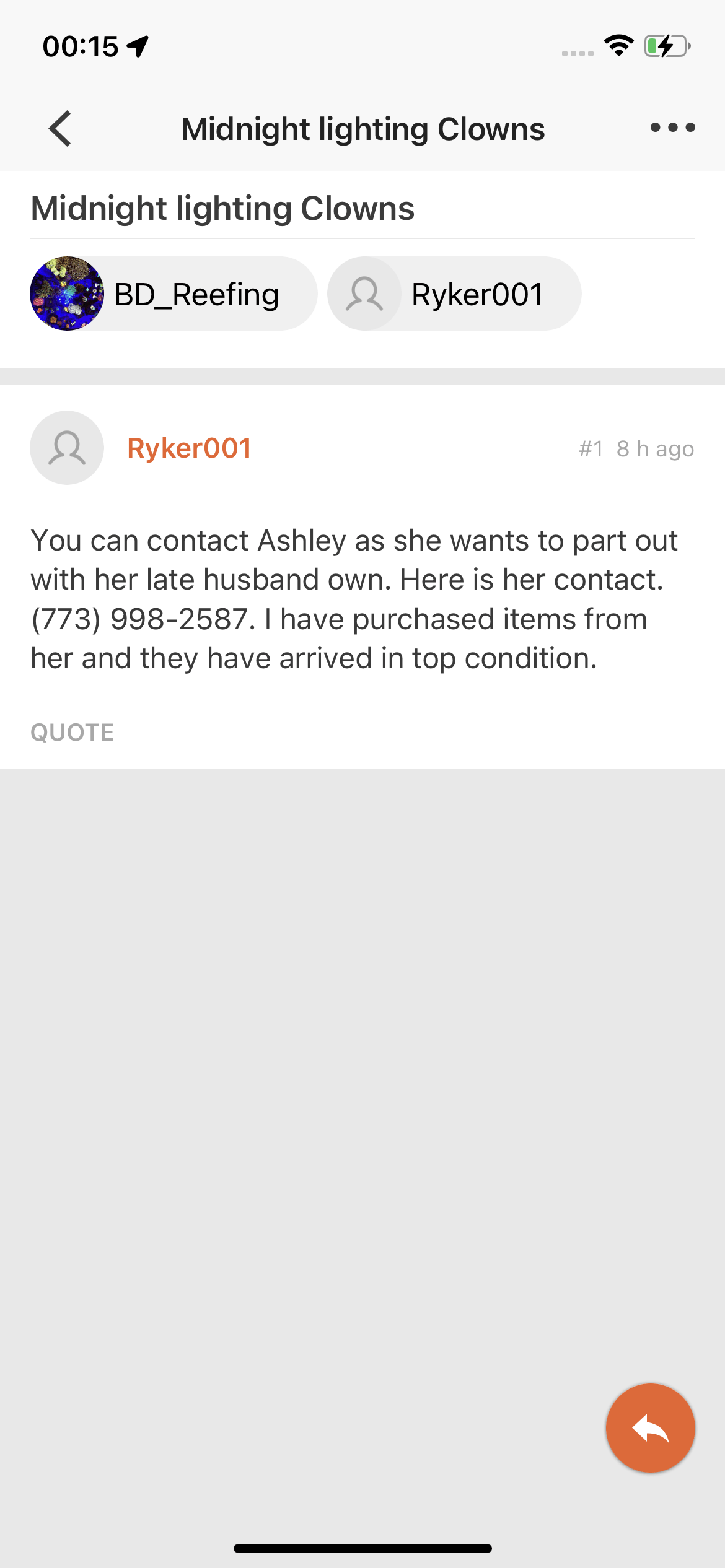Reply using the orange floating button
The image size is (725, 1568).
pyautogui.click(x=650, y=1428)
